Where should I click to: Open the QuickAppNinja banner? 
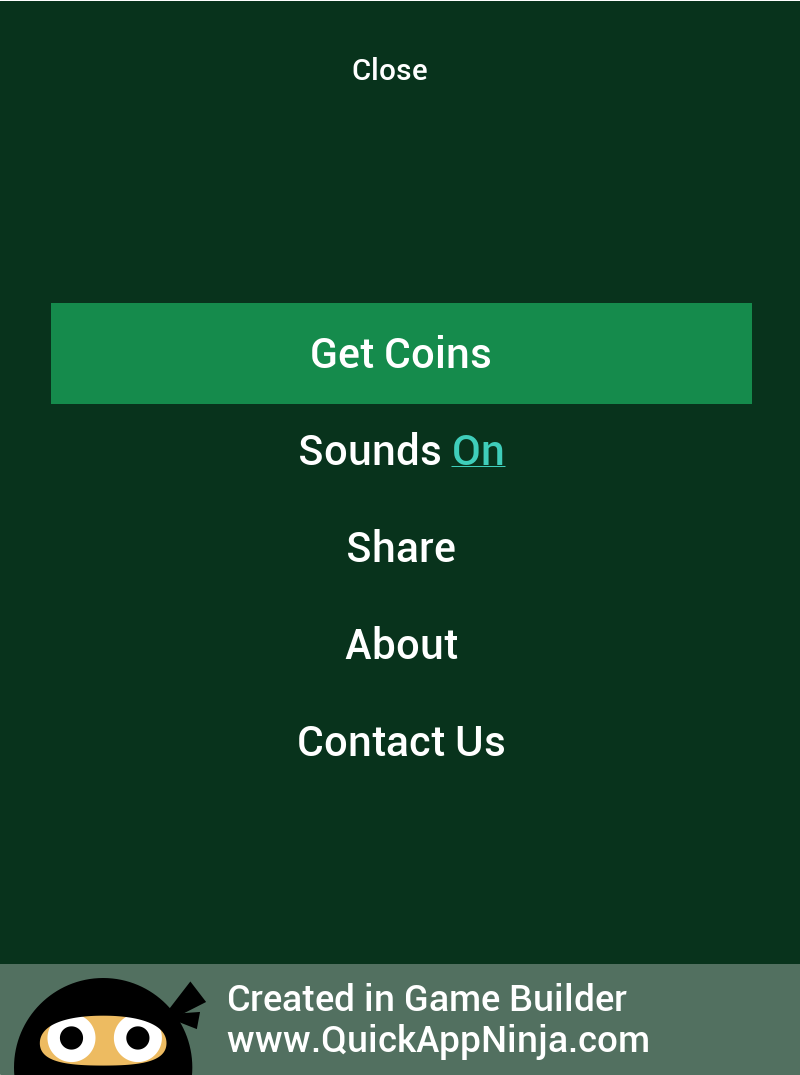click(x=400, y=1019)
